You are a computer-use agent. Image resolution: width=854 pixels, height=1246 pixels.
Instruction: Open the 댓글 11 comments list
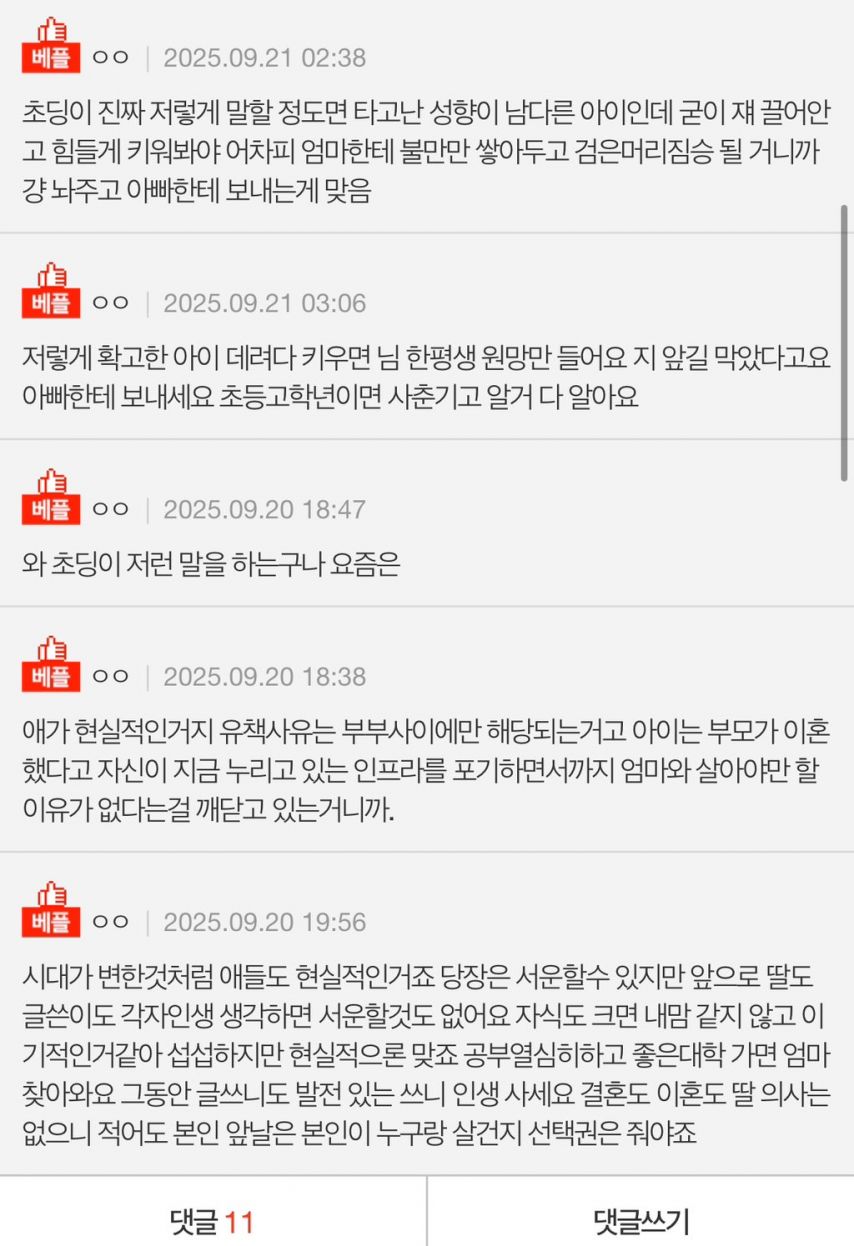(212, 1221)
